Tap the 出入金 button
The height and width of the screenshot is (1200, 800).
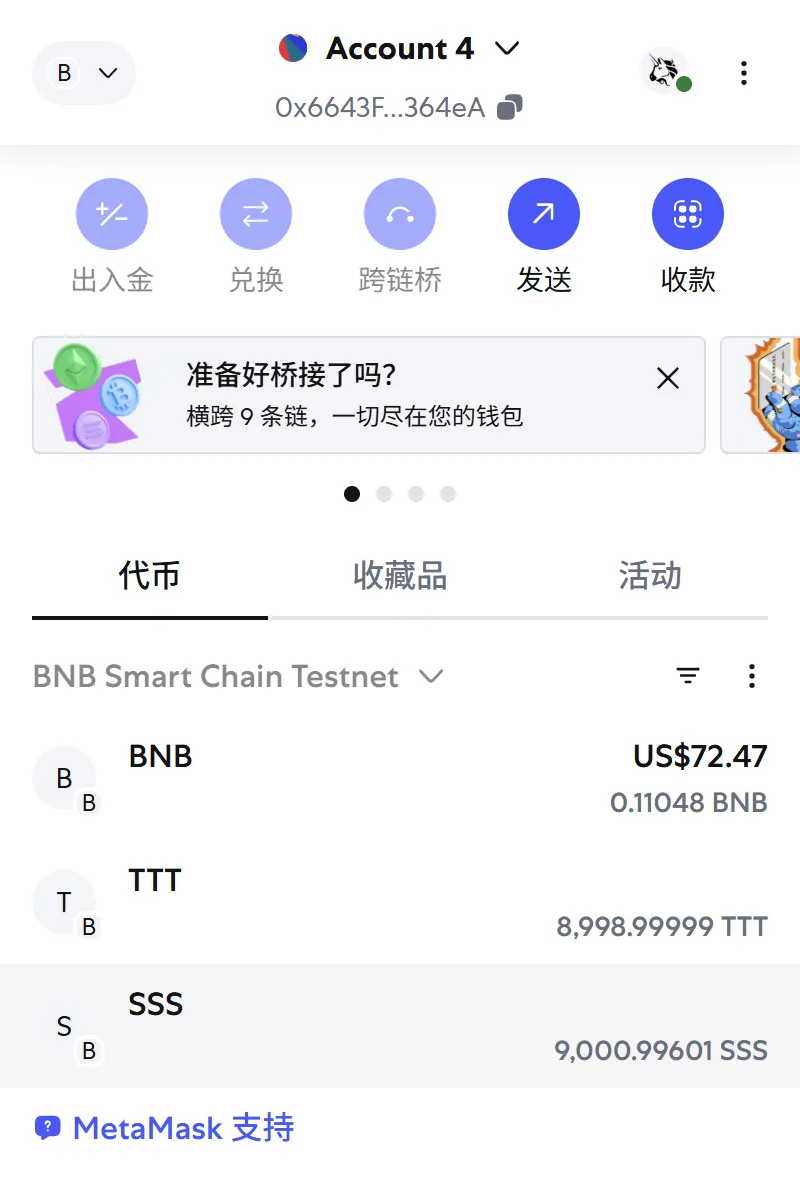click(x=112, y=214)
